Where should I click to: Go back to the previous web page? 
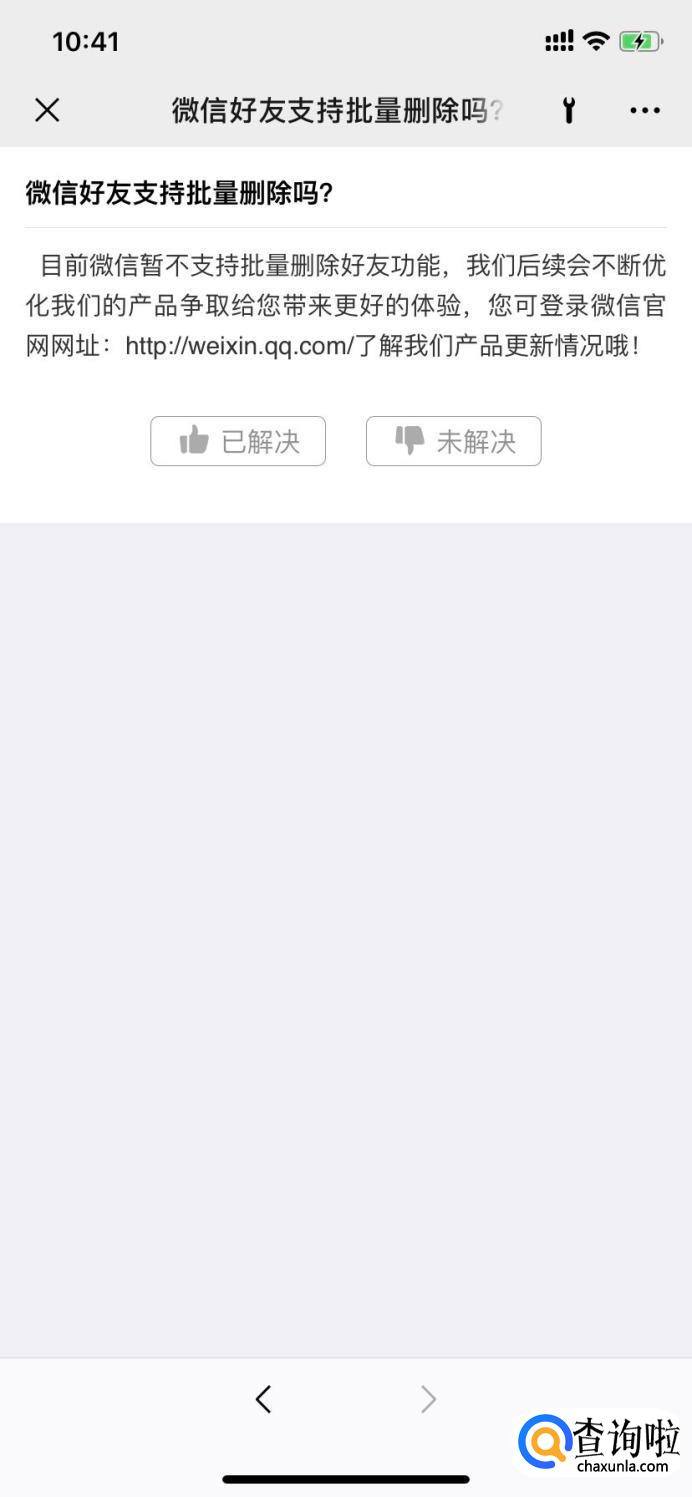click(x=263, y=1399)
